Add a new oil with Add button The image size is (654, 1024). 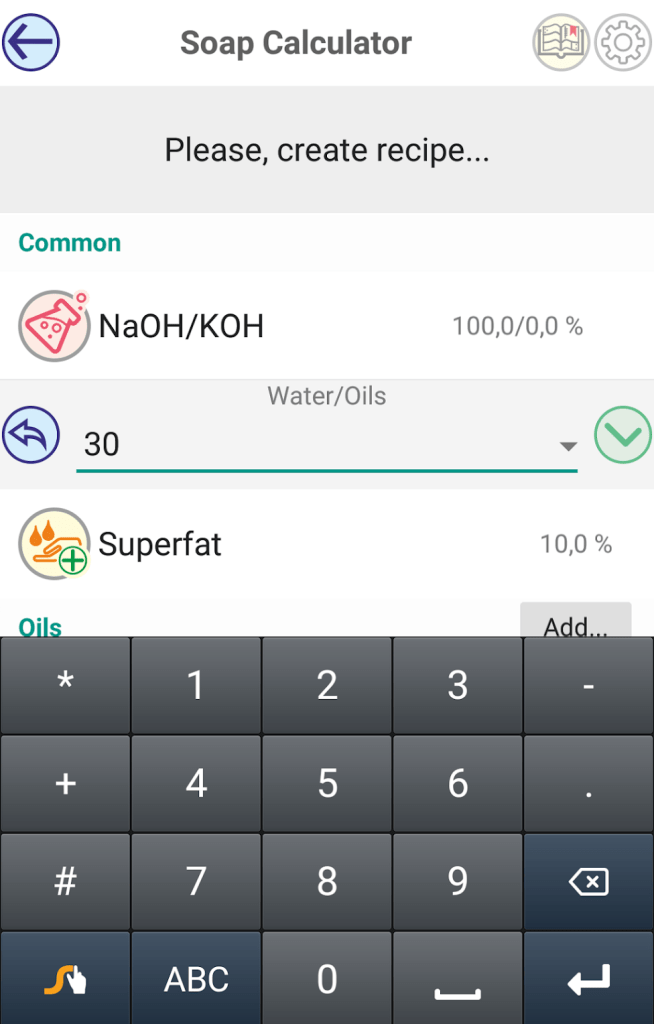575,622
